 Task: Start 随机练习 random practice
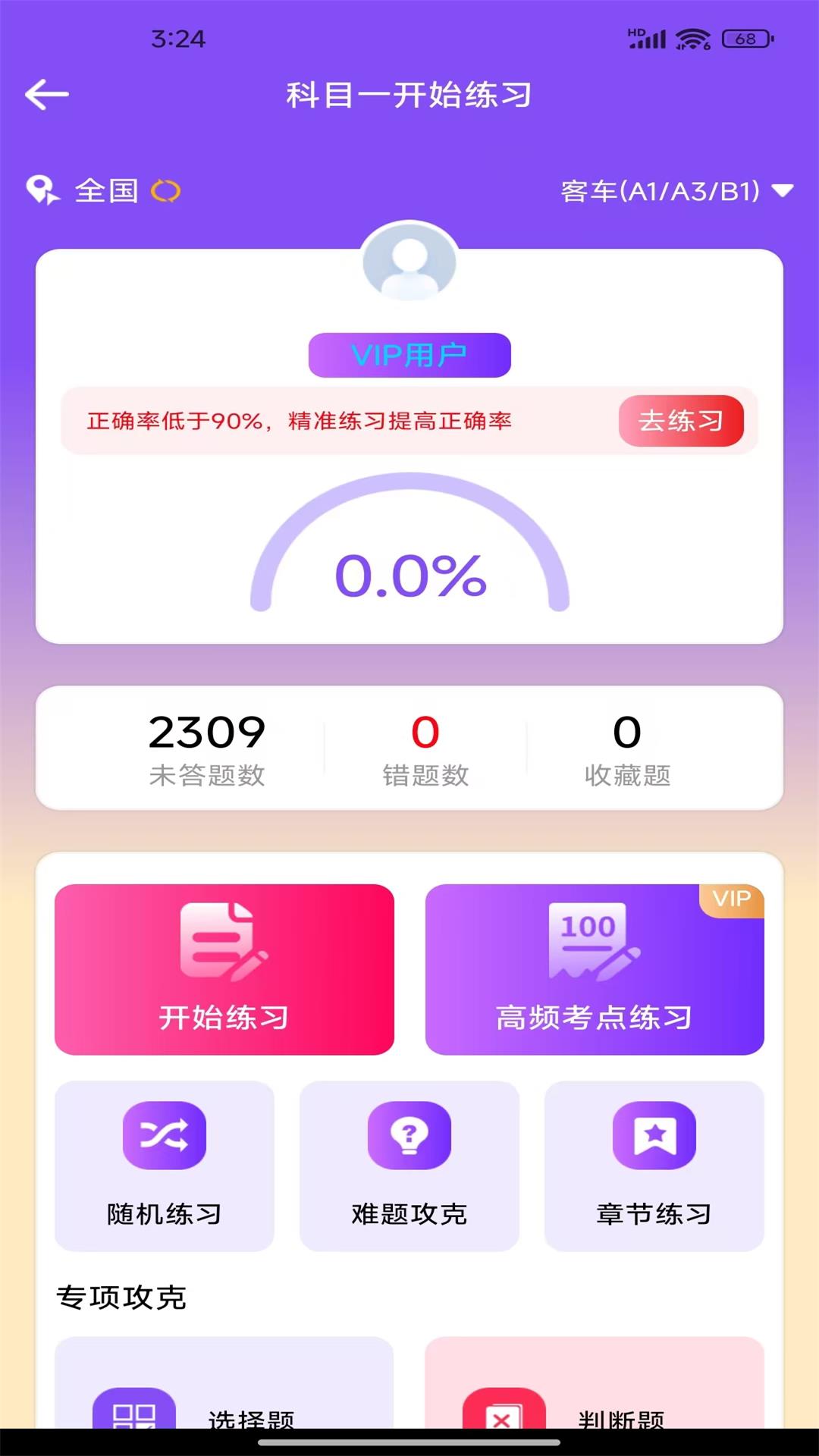tap(165, 1166)
